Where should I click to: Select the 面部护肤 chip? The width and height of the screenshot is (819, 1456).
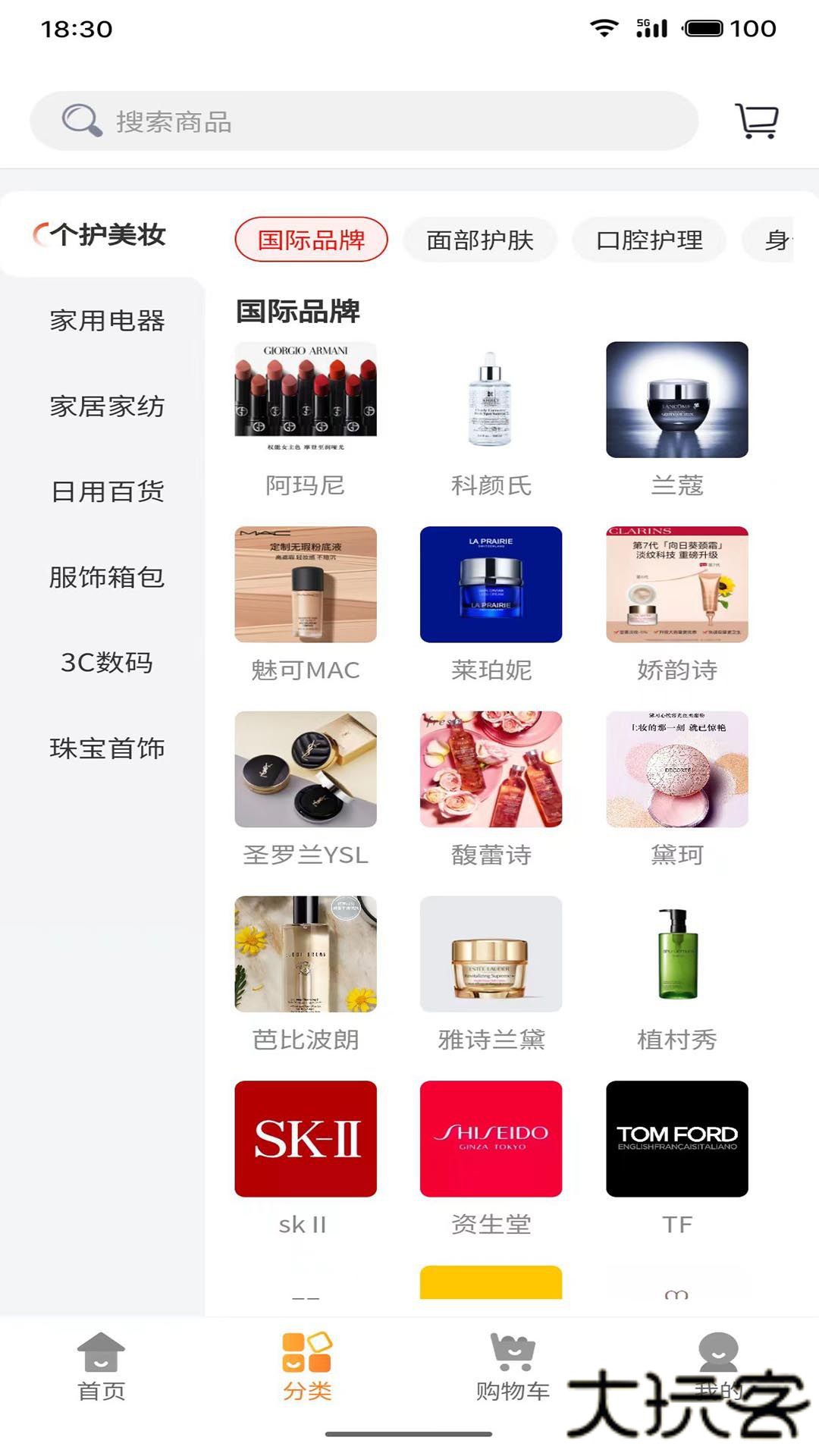pos(480,240)
